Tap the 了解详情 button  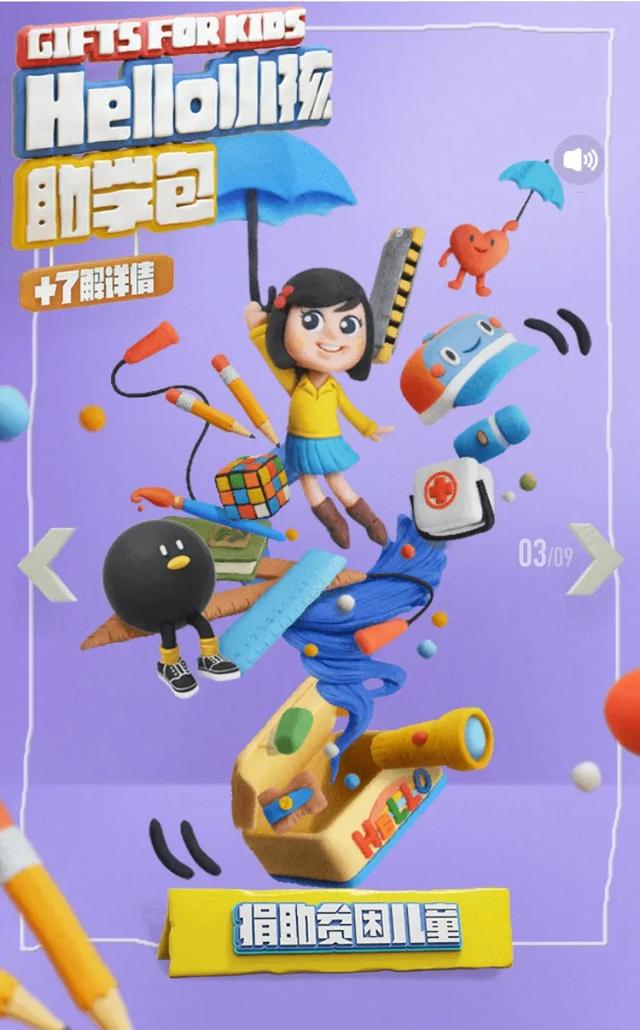[x=96, y=282]
